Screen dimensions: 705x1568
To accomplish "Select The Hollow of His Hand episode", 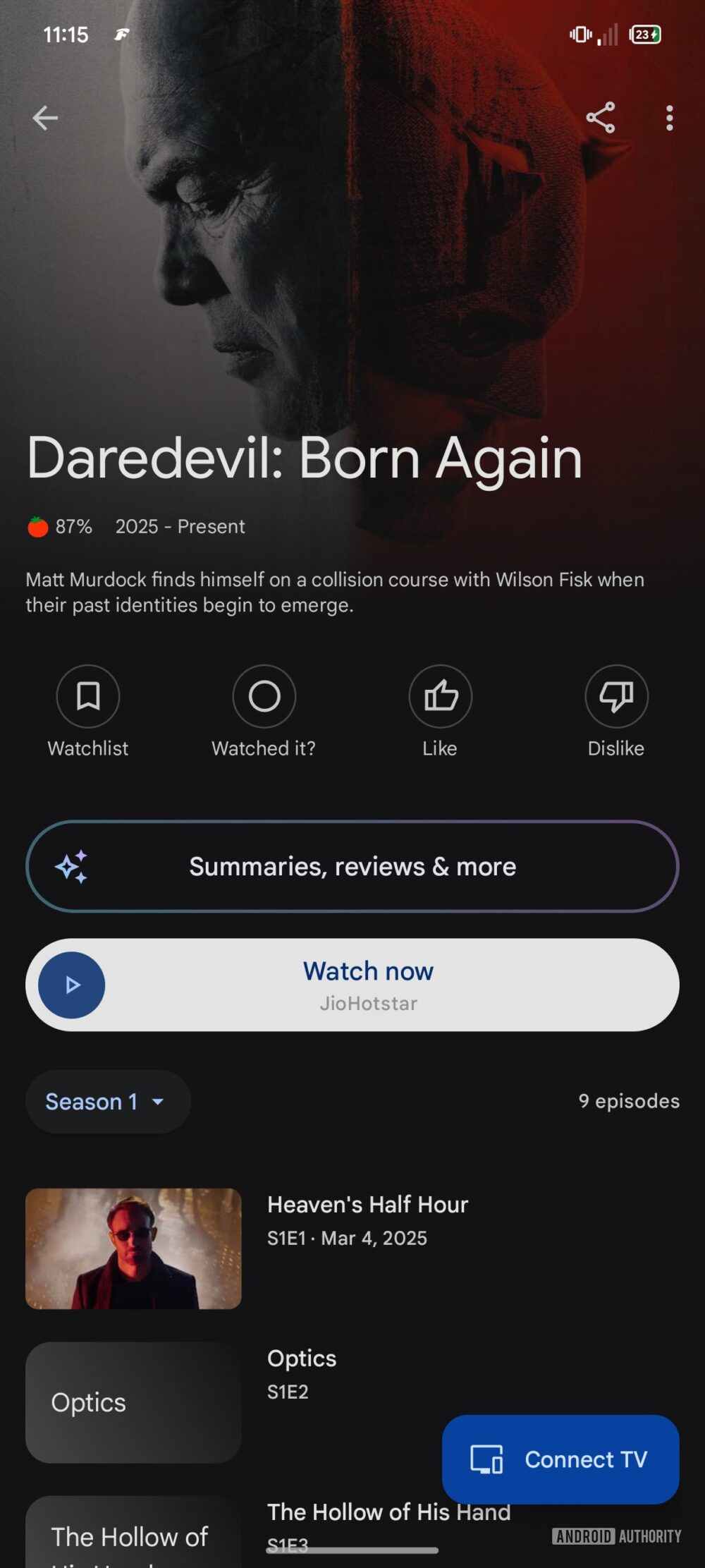I will [x=388, y=1511].
